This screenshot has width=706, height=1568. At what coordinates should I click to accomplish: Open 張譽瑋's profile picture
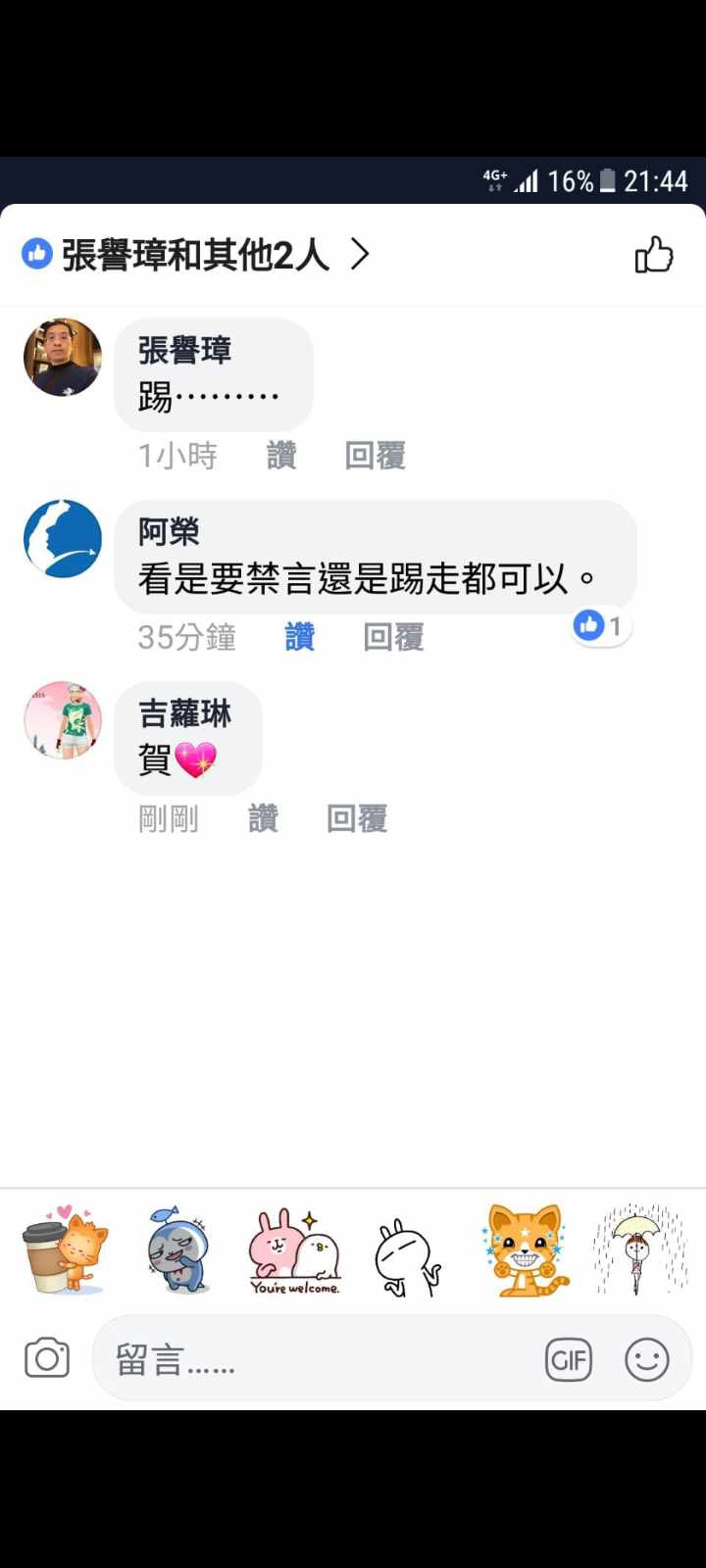[x=63, y=357]
